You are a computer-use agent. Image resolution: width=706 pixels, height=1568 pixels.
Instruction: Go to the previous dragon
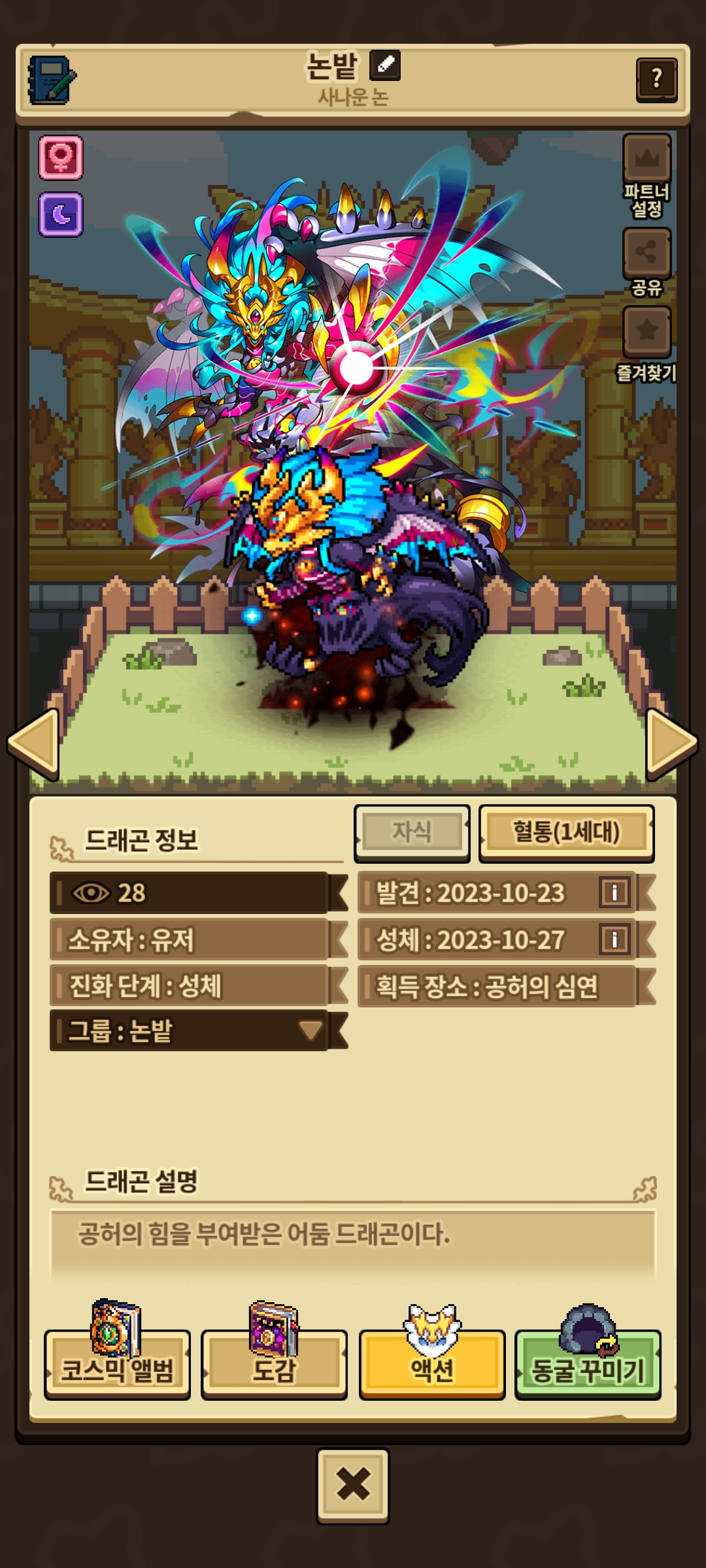34,744
